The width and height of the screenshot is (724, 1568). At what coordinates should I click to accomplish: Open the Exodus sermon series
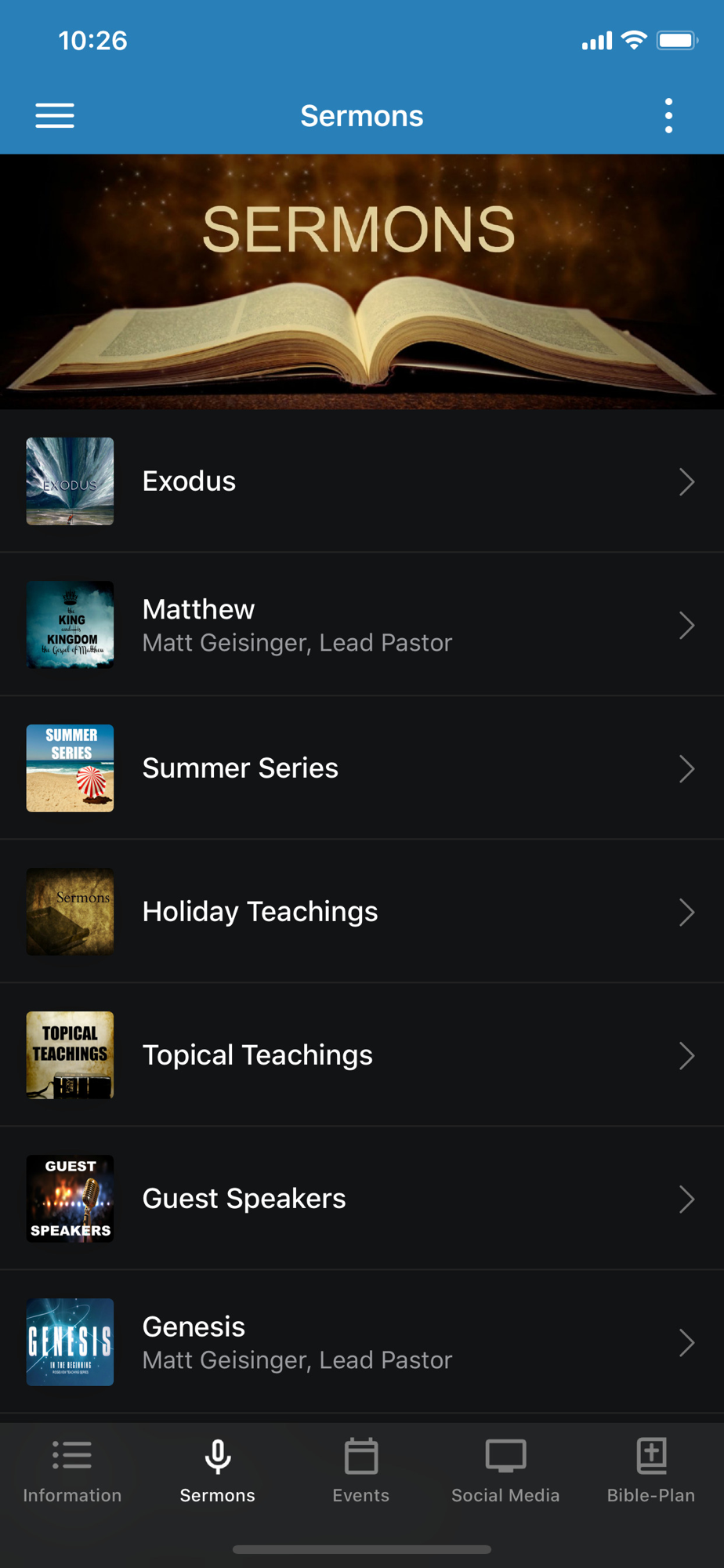tap(360, 481)
